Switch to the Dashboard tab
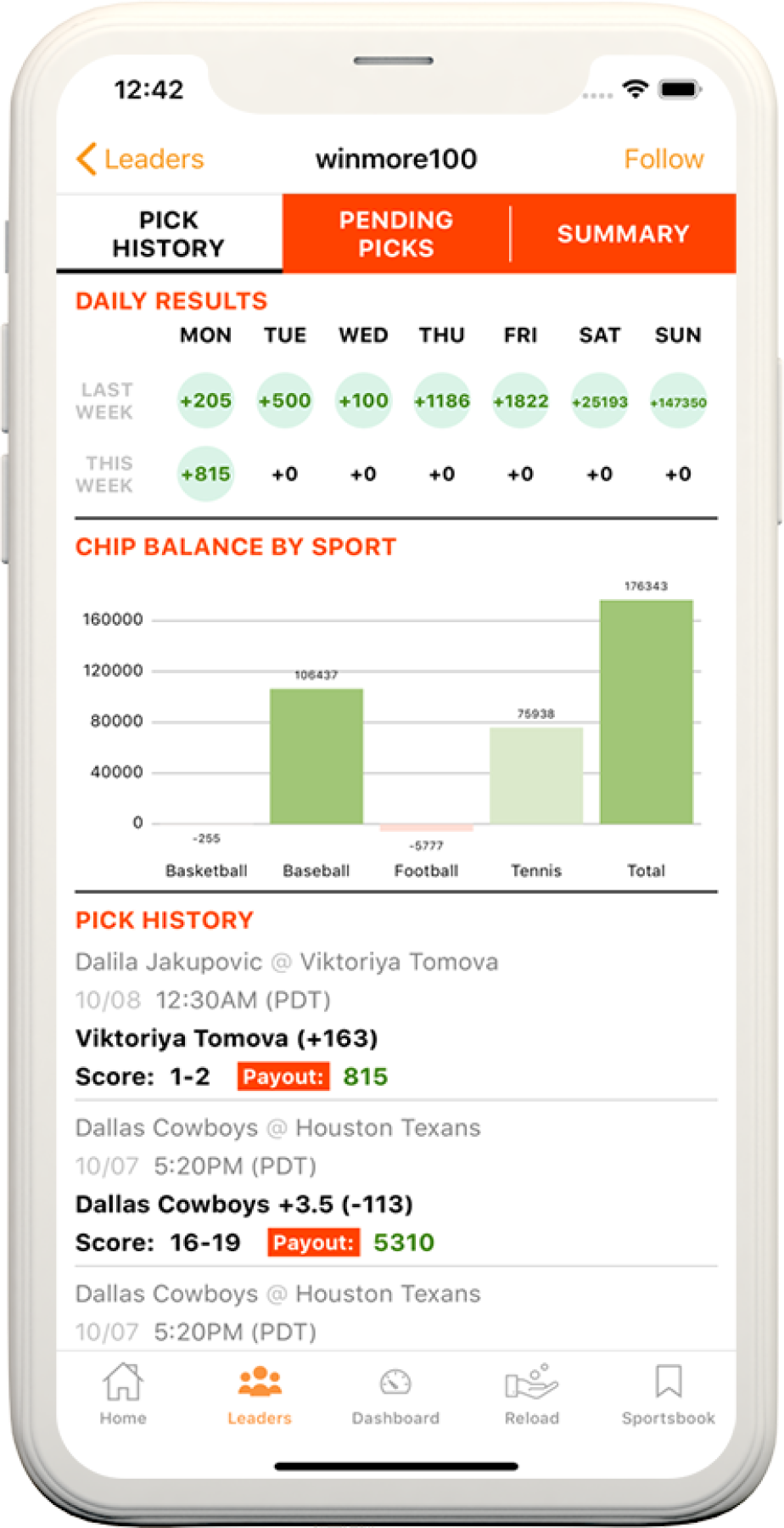Viewport: 784px width, 1528px height. point(395,1395)
